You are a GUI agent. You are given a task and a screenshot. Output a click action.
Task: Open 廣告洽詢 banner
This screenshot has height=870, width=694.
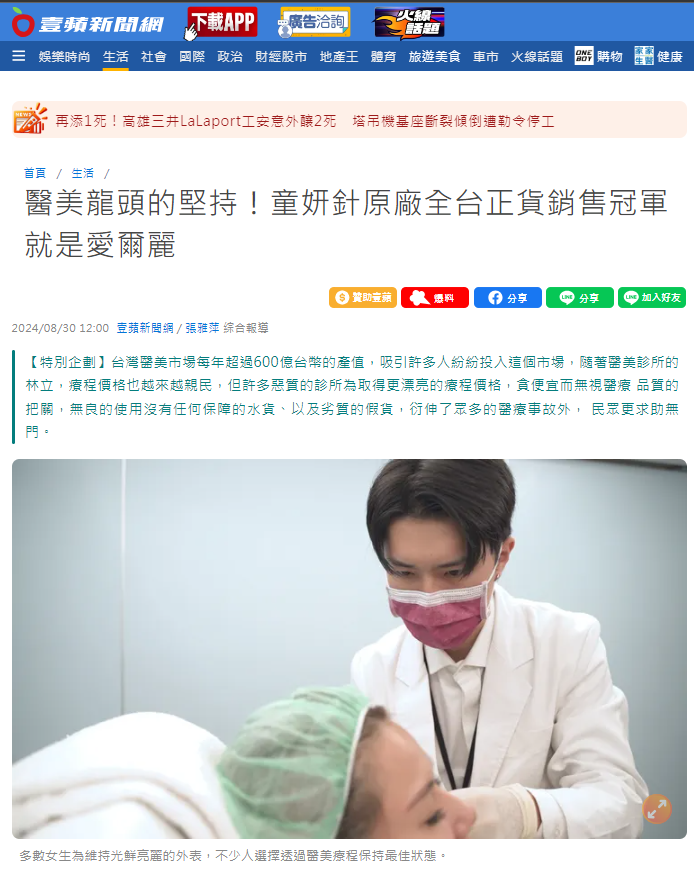(315, 22)
